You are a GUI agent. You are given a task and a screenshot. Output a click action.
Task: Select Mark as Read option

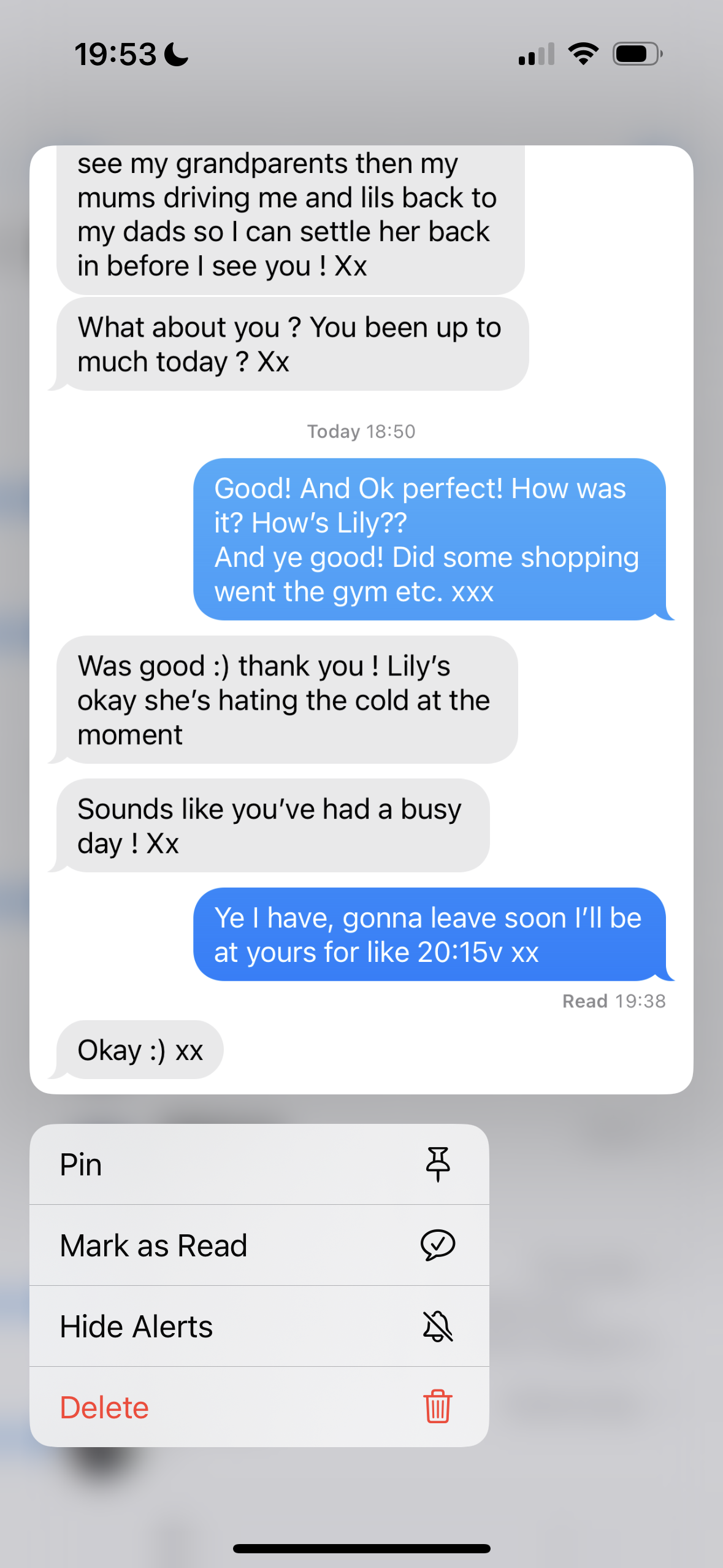(x=259, y=1245)
